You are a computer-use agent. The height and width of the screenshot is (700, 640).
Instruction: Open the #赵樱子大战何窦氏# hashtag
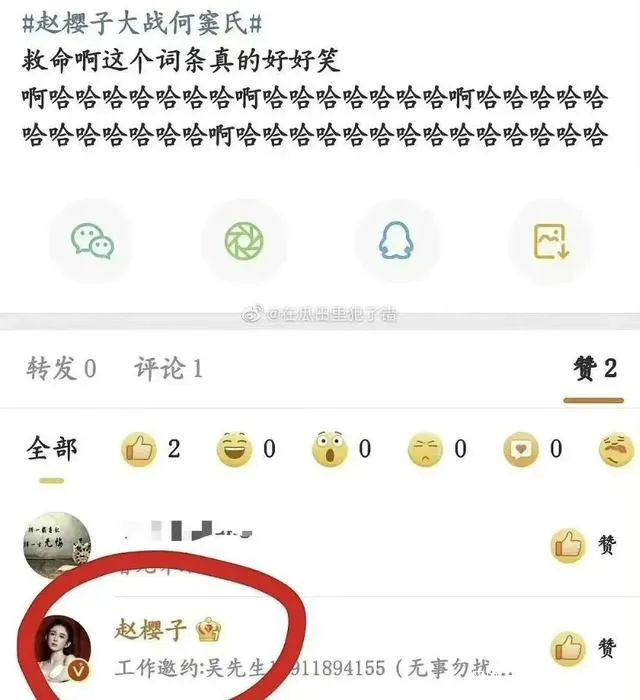[x=142, y=19]
